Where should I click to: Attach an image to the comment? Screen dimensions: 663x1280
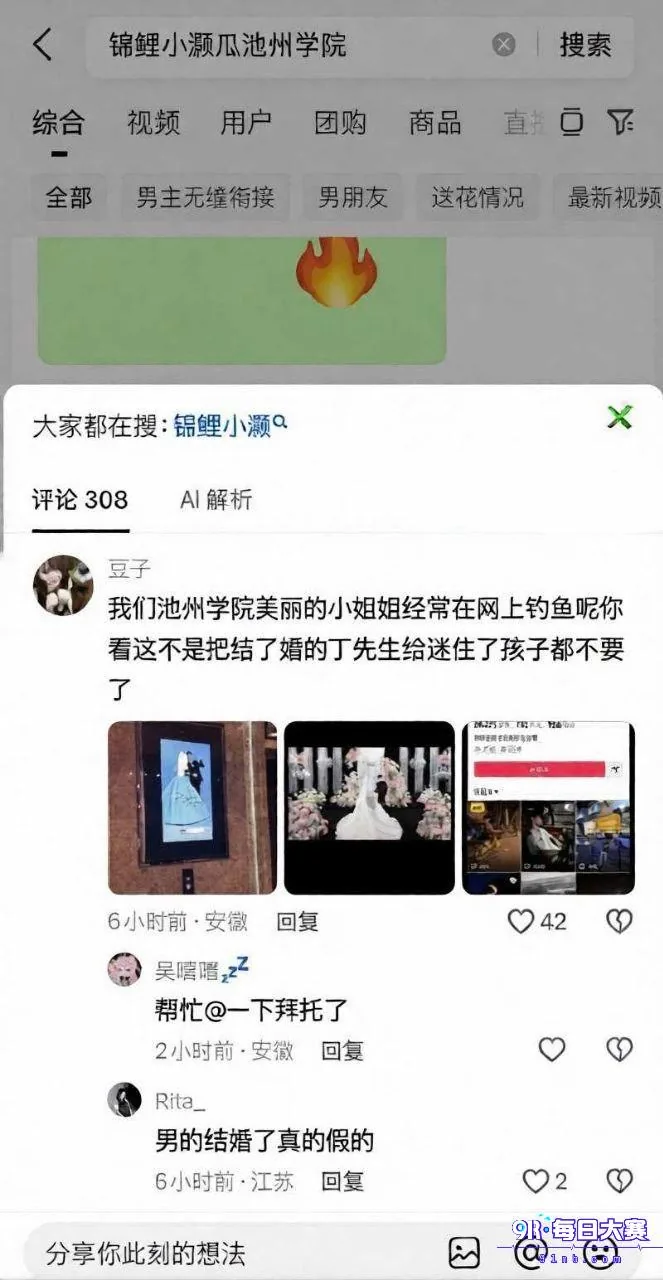coord(464,1252)
